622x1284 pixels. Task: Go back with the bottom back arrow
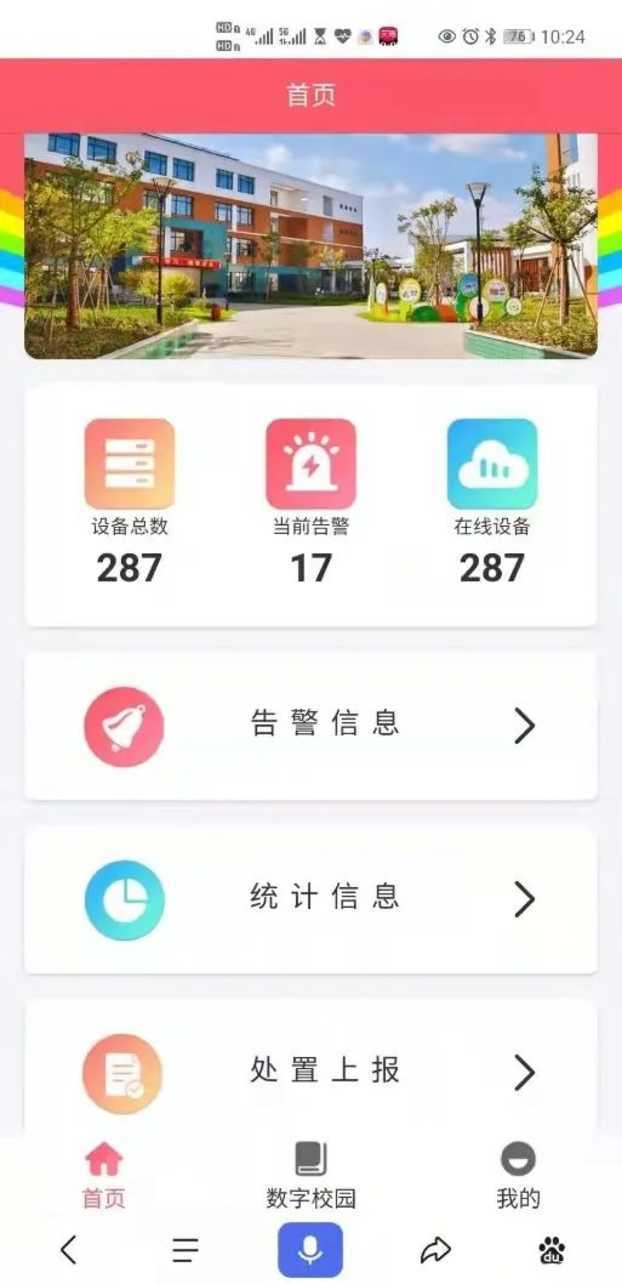tap(68, 1249)
